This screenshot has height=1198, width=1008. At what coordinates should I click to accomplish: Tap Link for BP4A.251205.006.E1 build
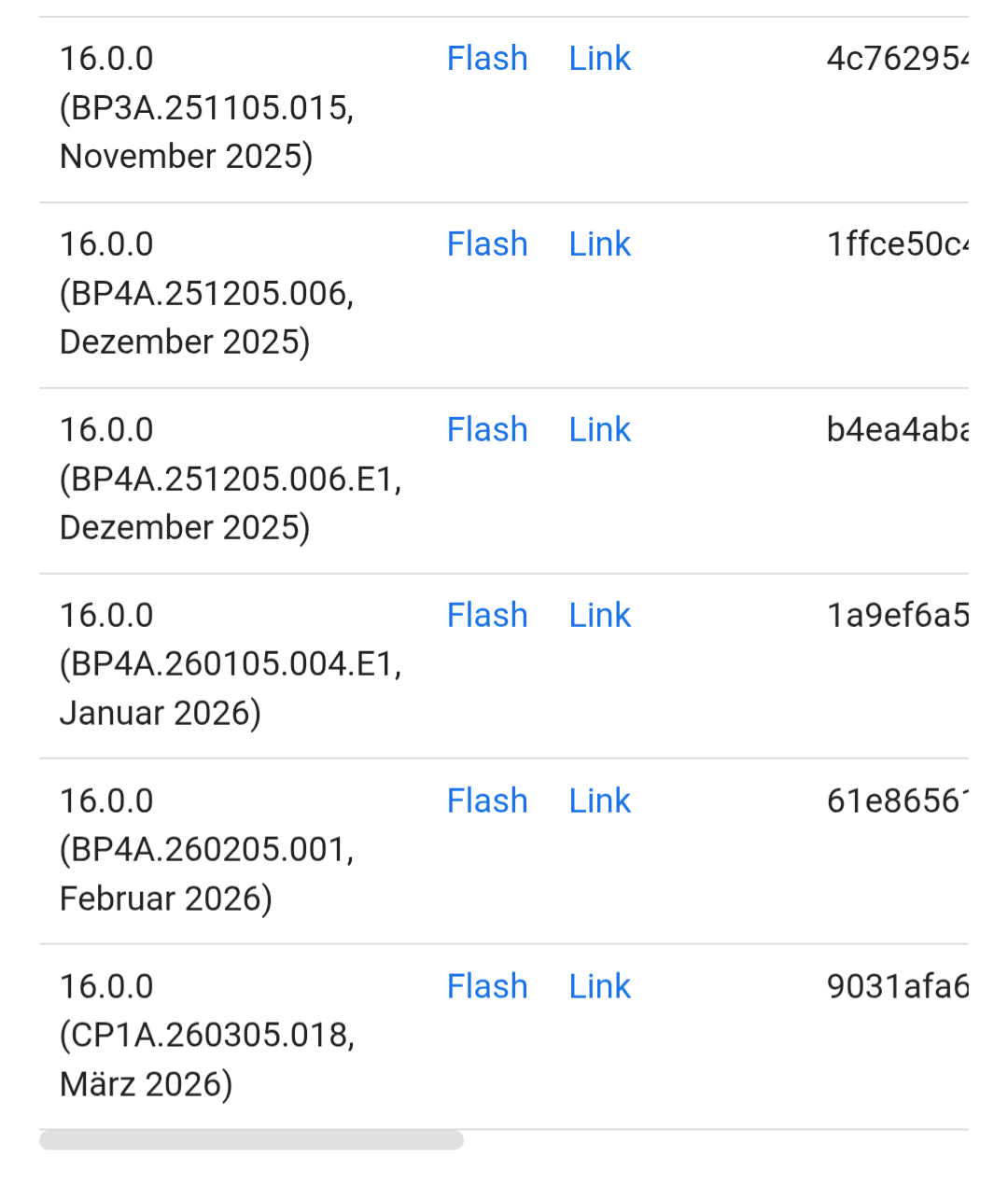pos(599,430)
